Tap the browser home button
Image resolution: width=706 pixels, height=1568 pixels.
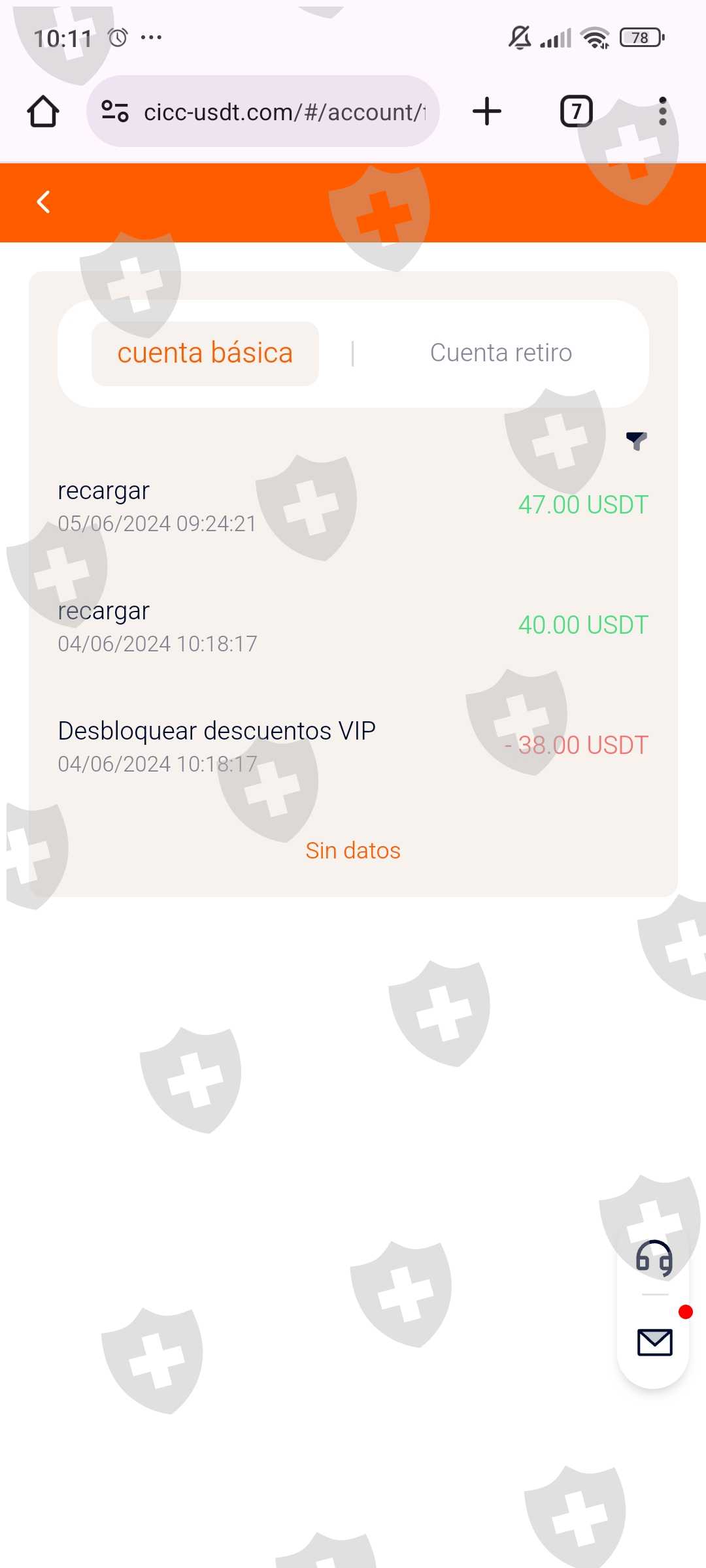coord(43,111)
